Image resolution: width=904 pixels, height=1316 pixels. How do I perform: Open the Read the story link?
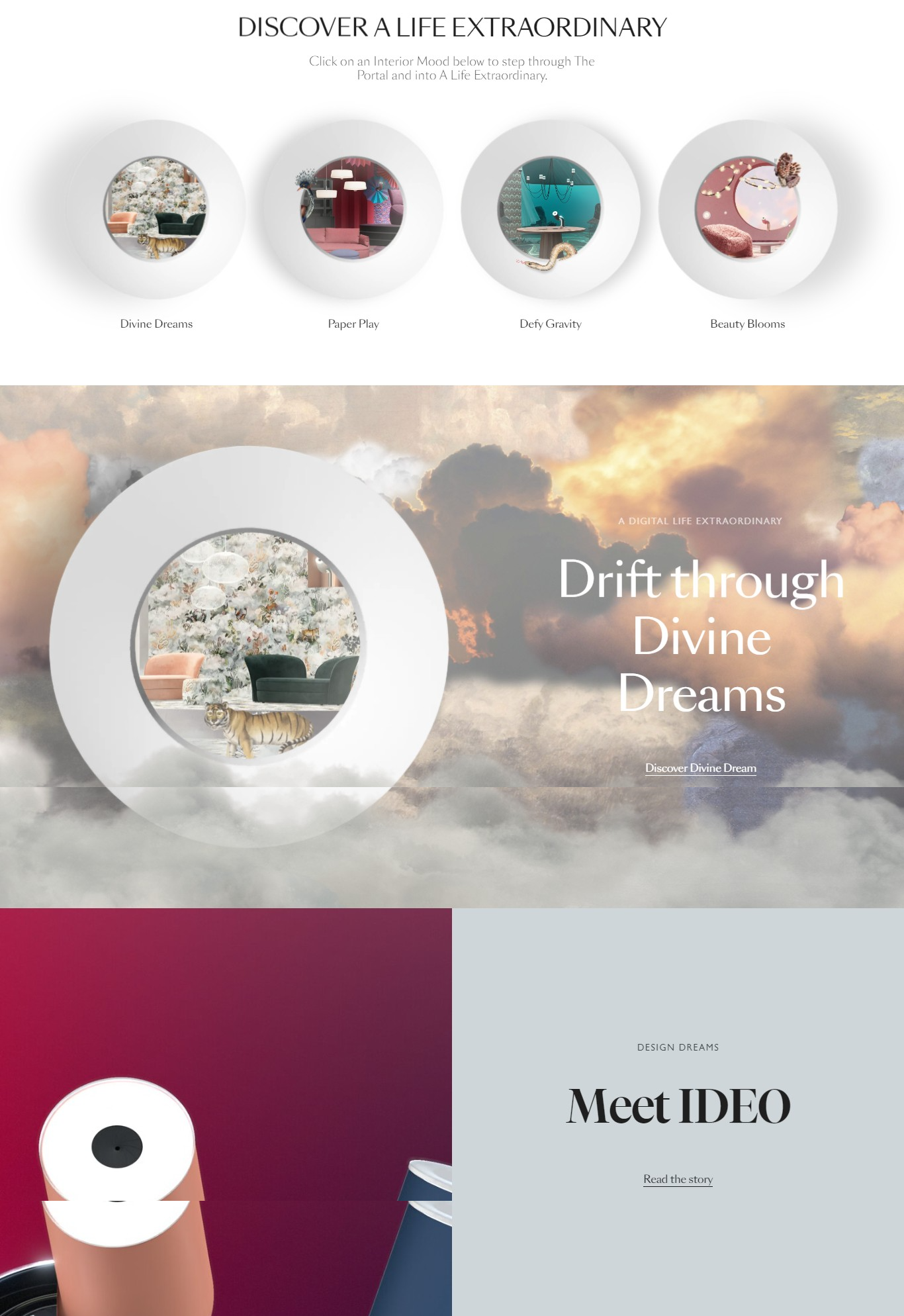pyautogui.click(x=678, y=1179)
